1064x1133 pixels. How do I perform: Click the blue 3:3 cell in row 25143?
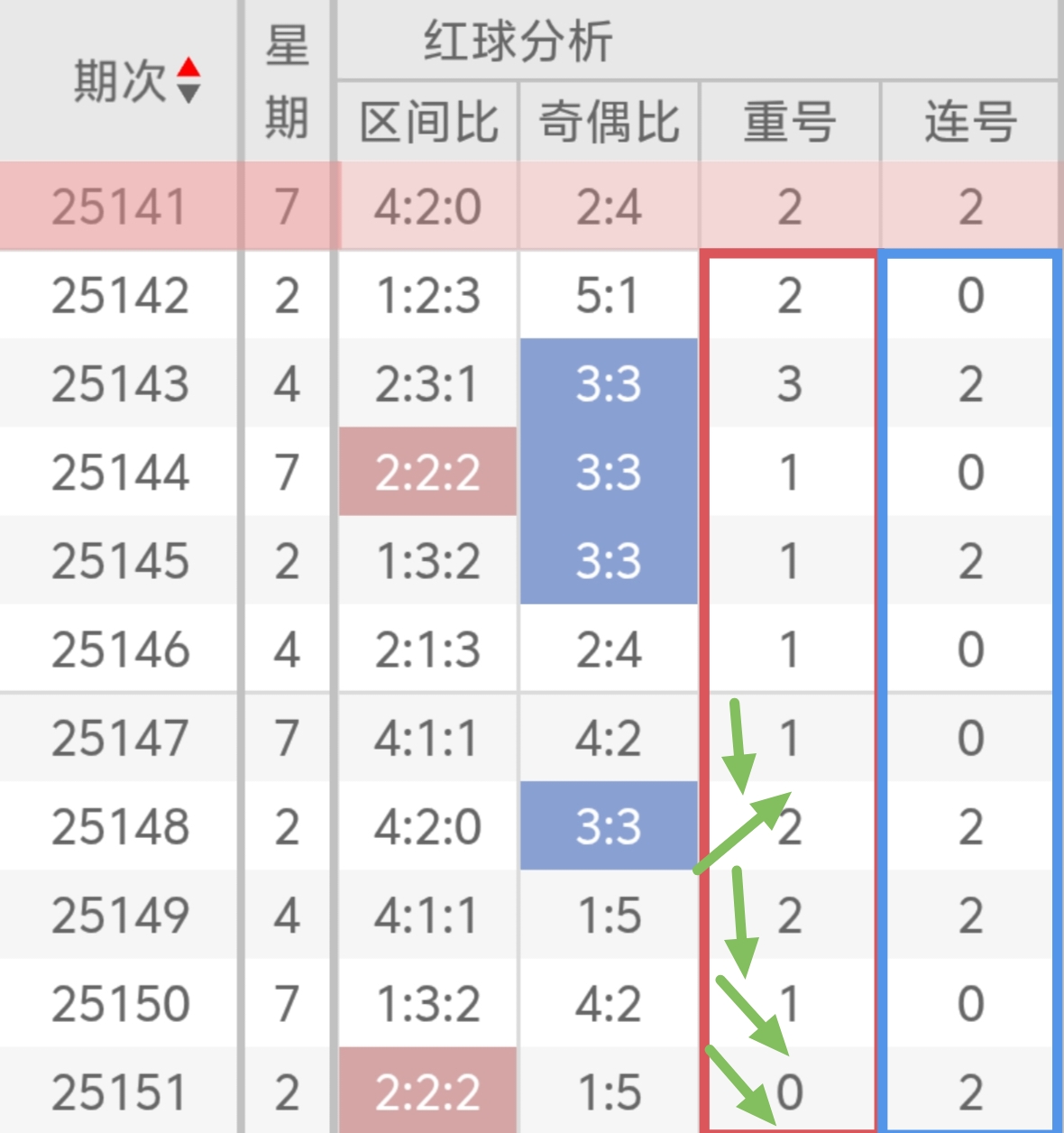tap(607, 383)
